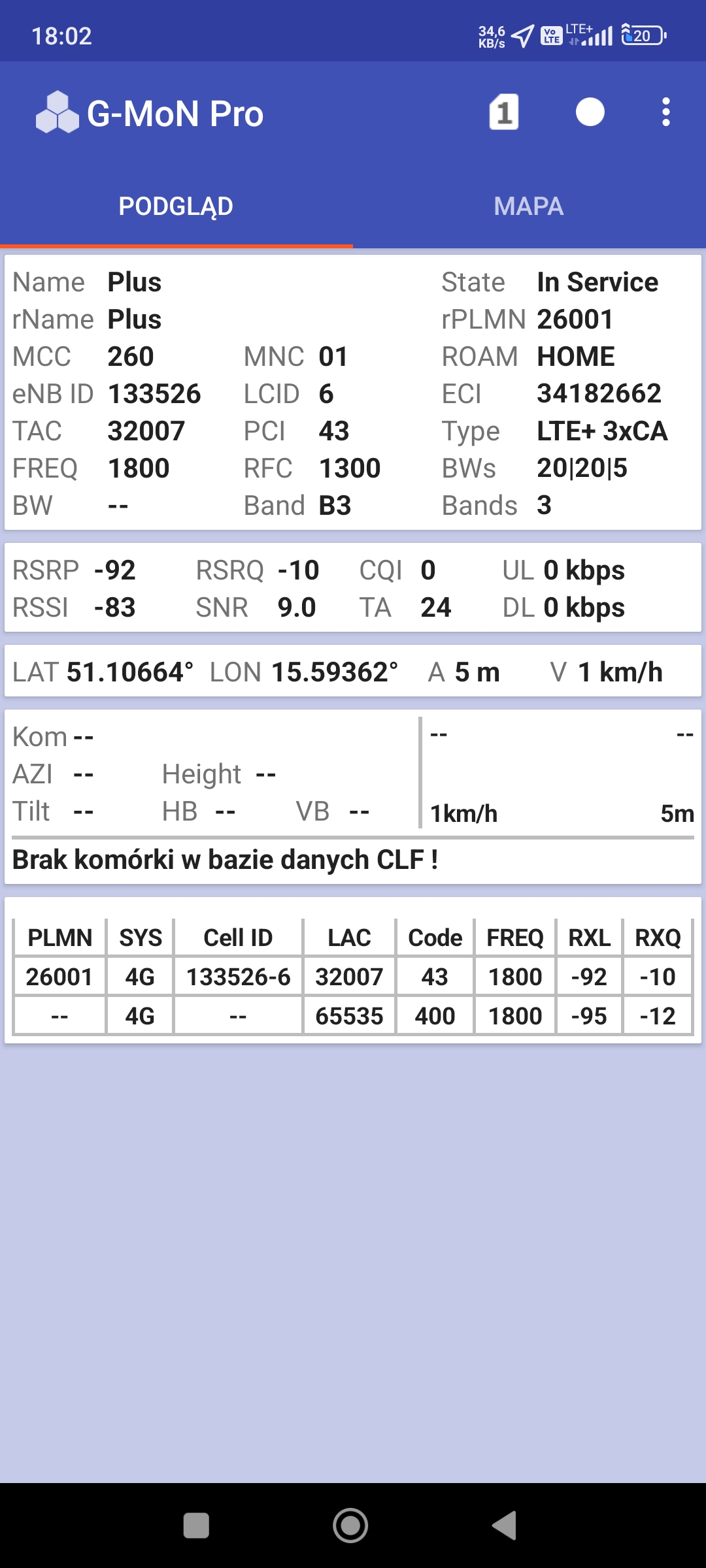Image resolution: width=706 pixels, height=1568 pixels.
Task: Go back using the system back button
Action: (505, 1526)
